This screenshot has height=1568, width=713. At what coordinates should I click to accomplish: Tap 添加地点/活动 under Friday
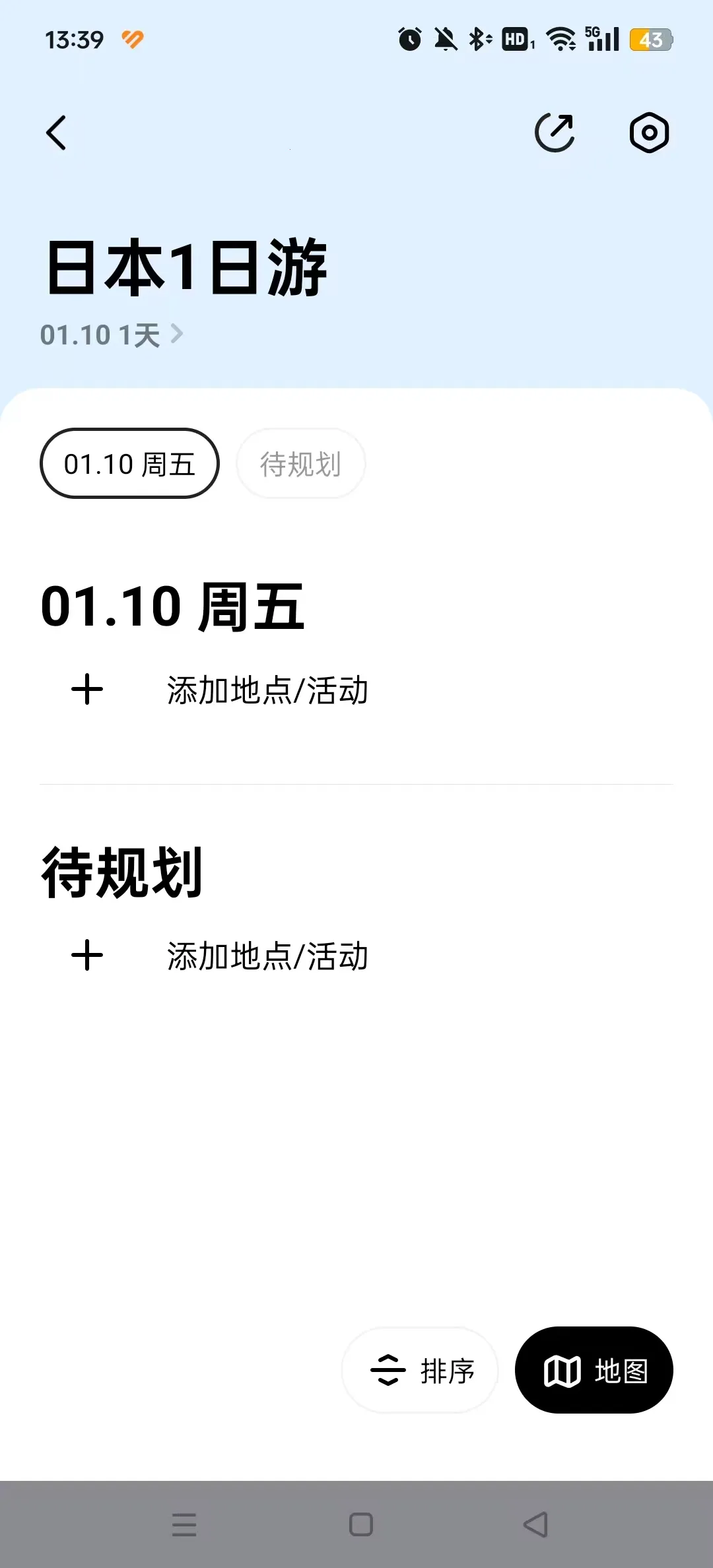pyautogui.click(x=267, y=690)
